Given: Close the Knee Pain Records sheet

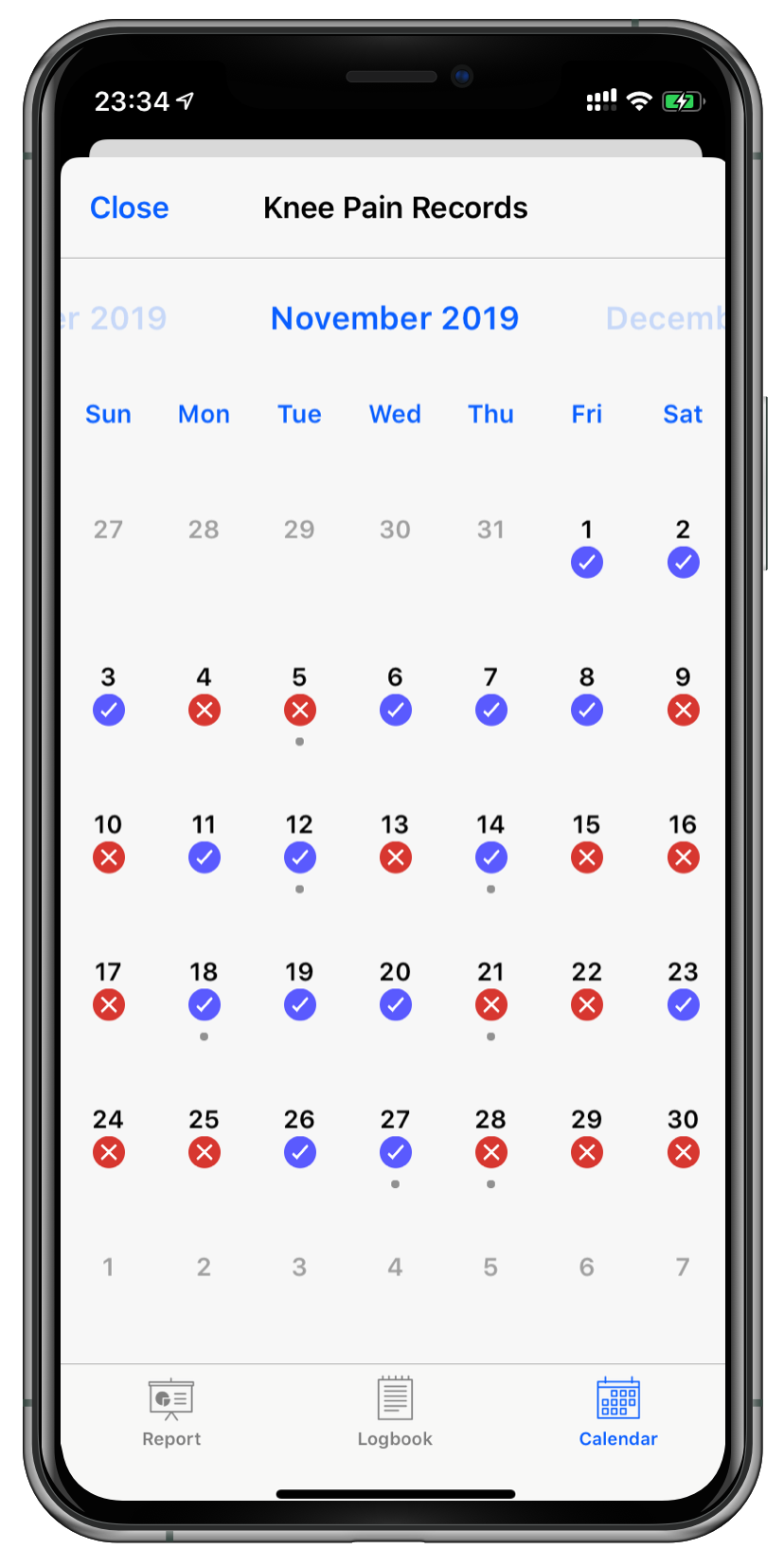Looking at the screenshot, I should click(130, 207).
